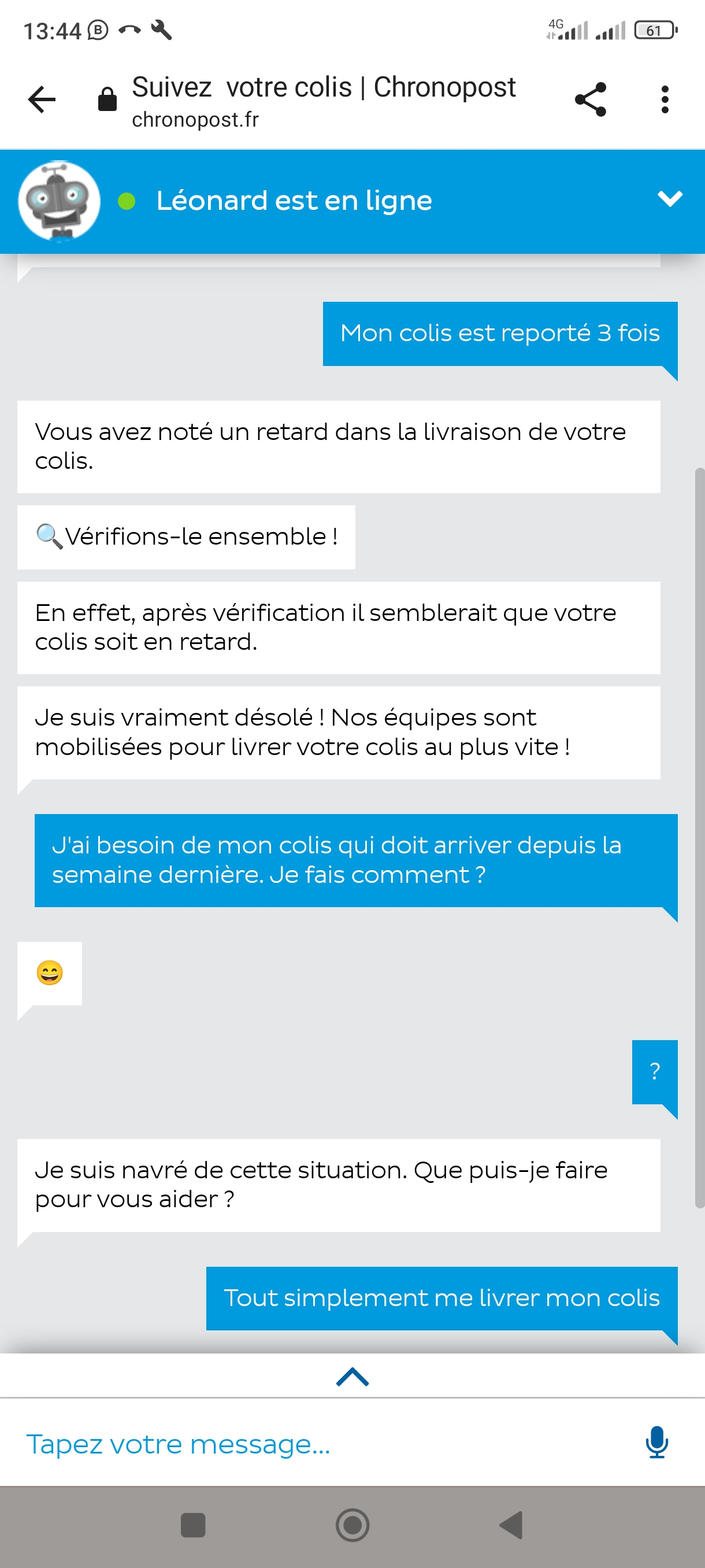Image resolution: width=705 pixels, height=1568 pixels.
Task: Go back with the top arrow
Action: coord(42,99)
